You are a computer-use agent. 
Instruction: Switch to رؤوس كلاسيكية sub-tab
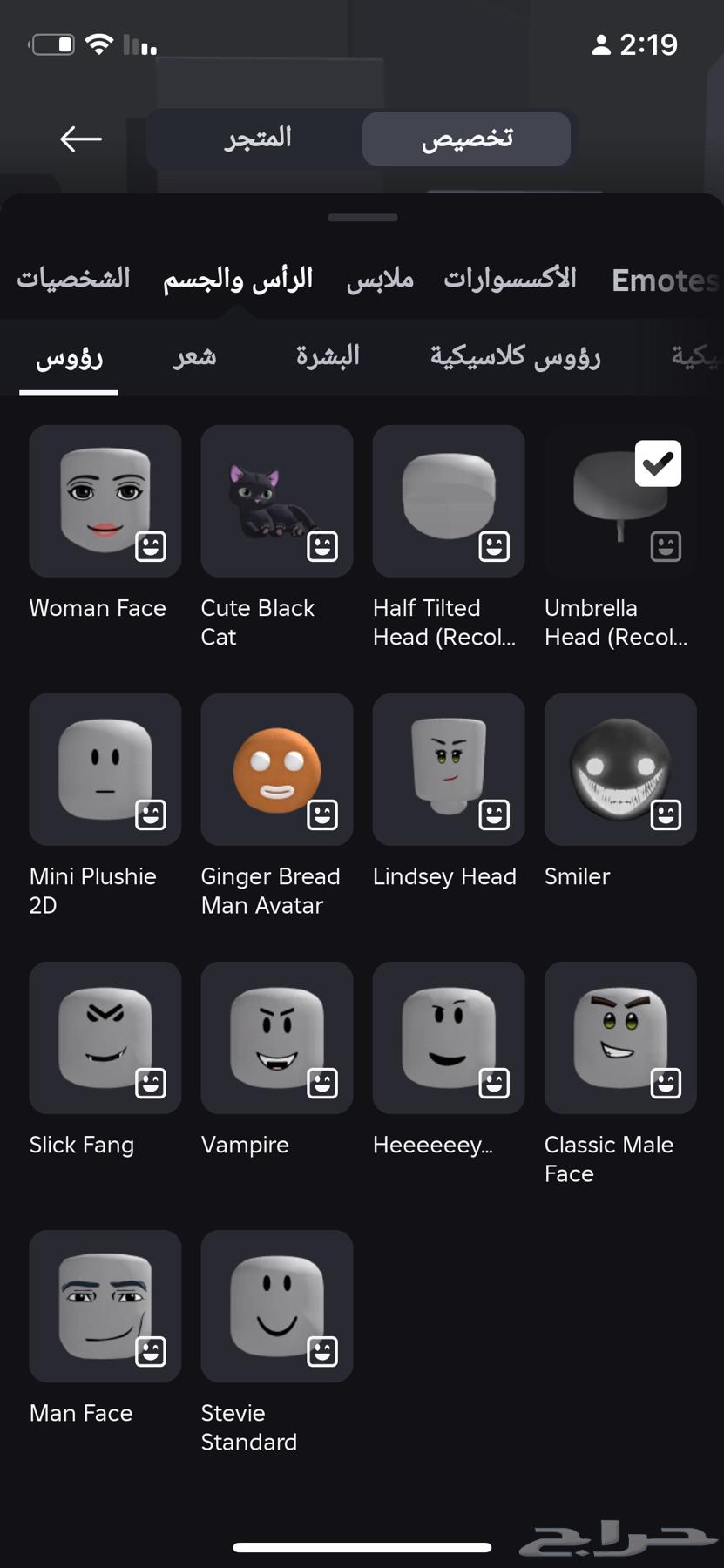click(x=515, y=356)
